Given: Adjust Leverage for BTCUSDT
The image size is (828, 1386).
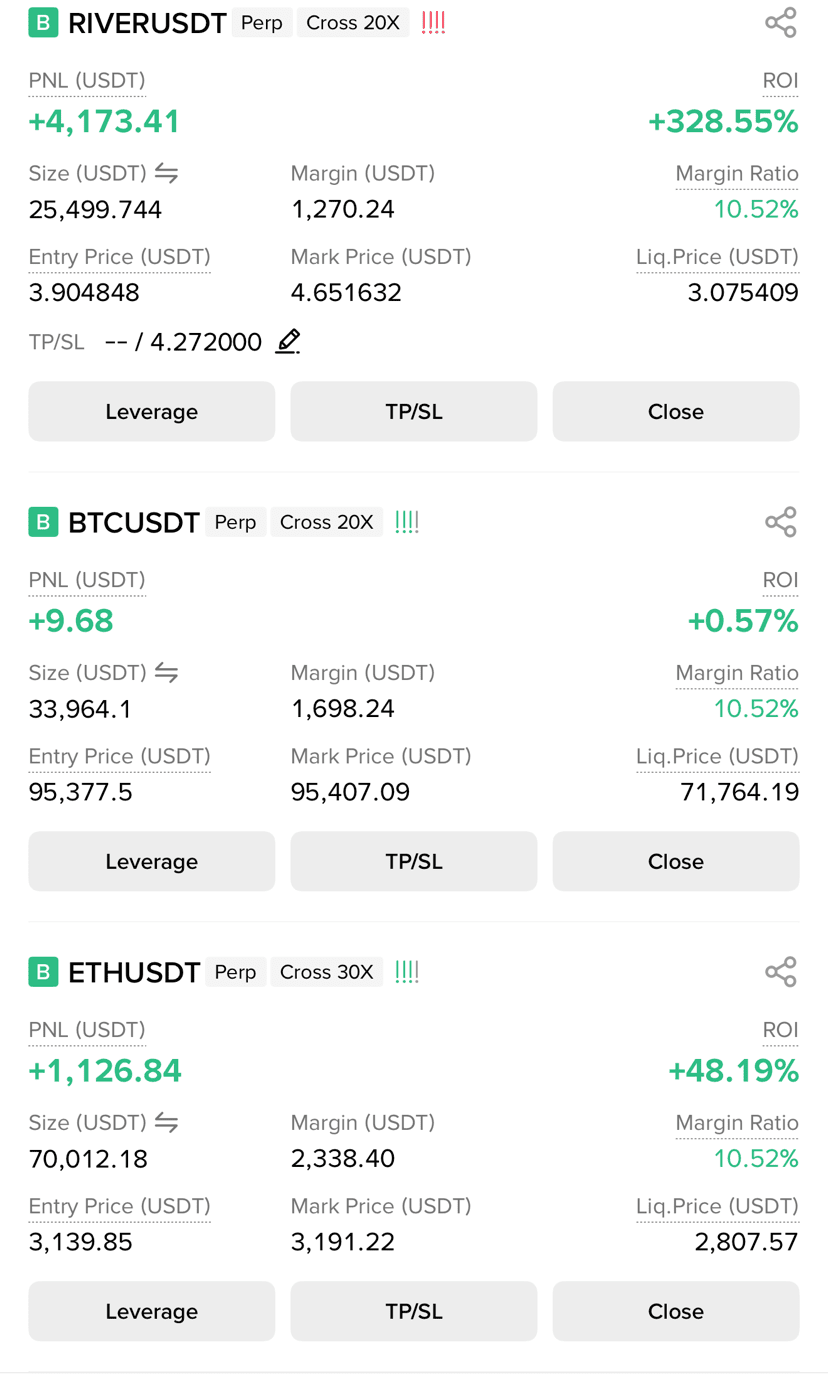Looking at the screenshot, I should tap(151, 861).
